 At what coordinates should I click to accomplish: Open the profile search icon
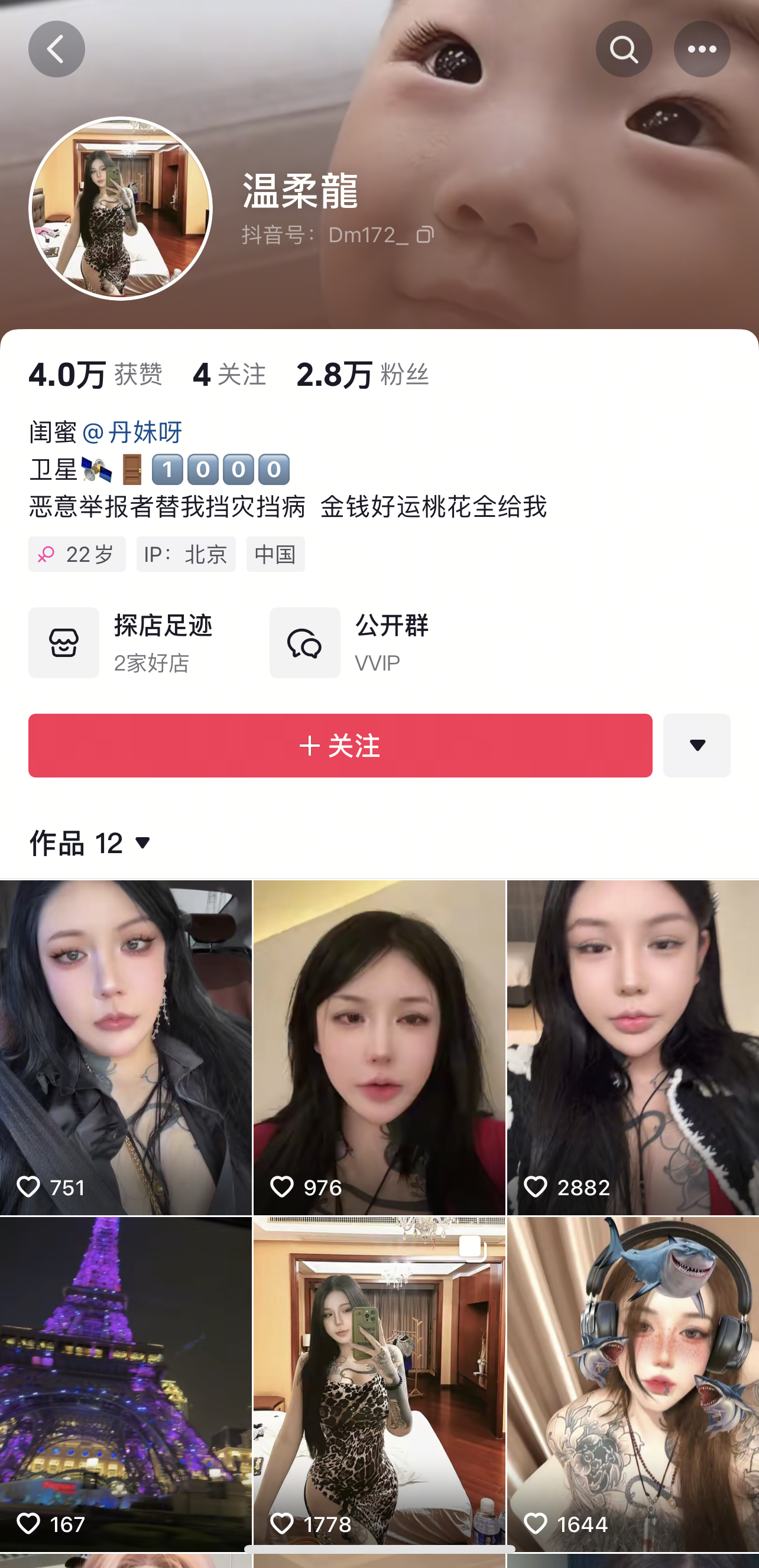coord(623,48)
